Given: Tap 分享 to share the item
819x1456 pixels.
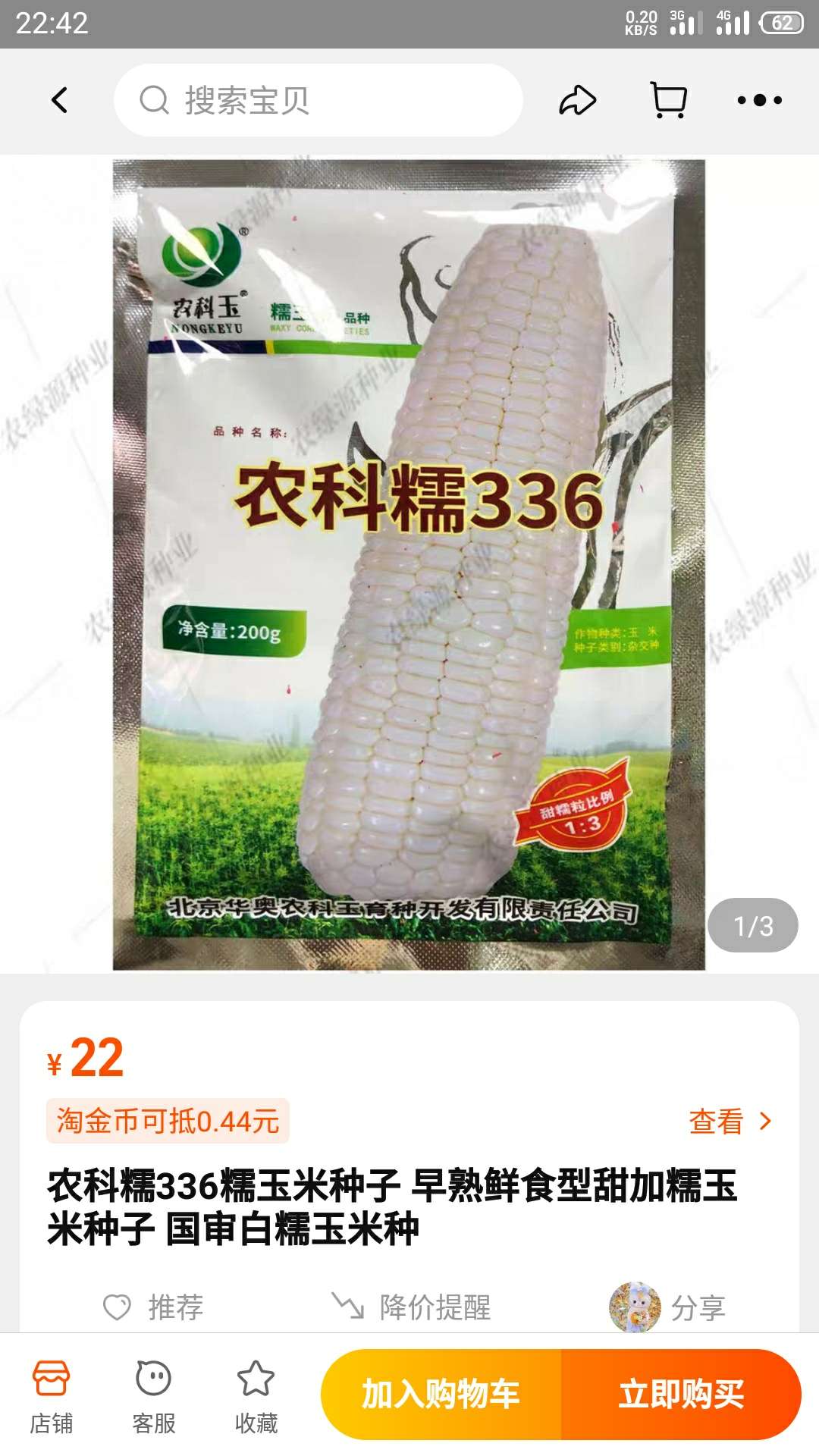Looking at the screenshot, I should coord(668,1307).
